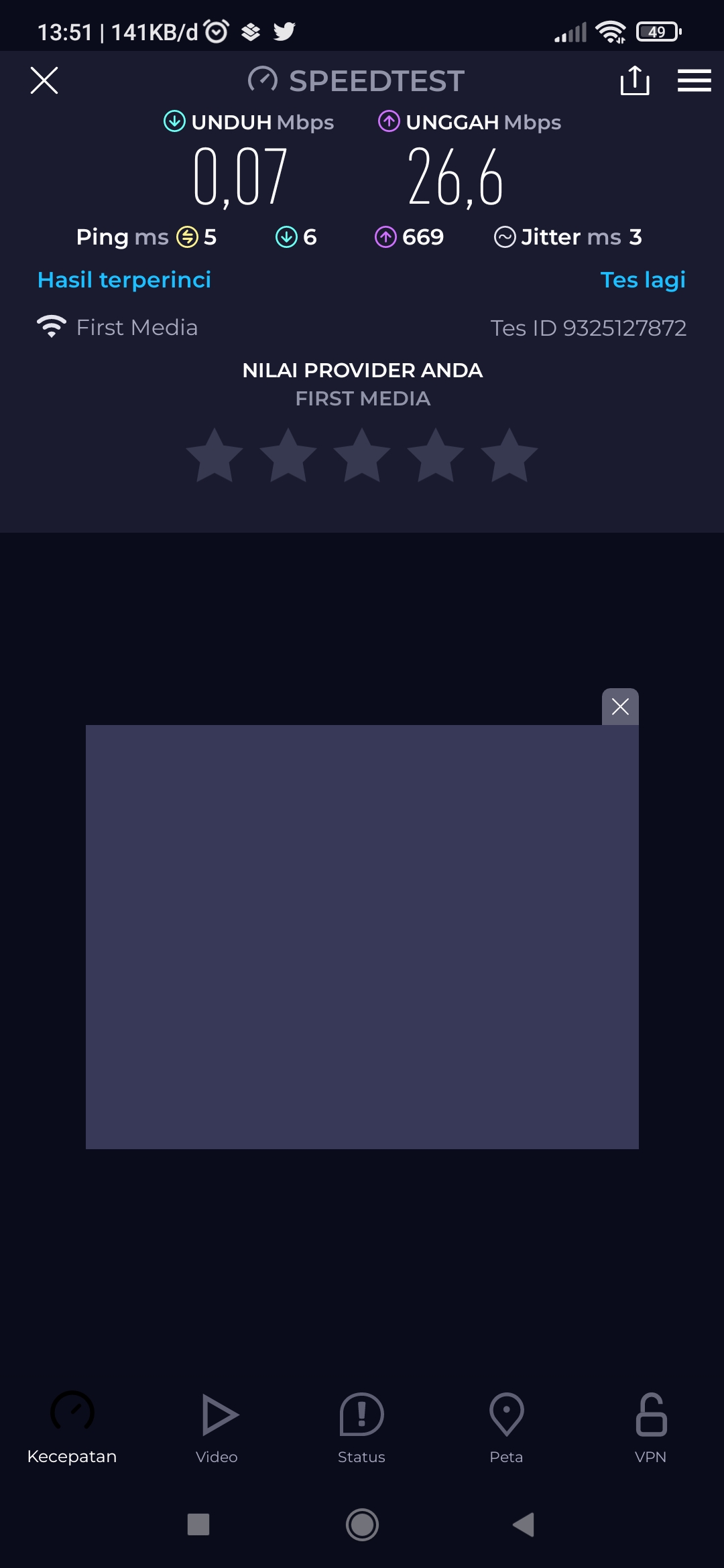724x1568 pixels.
Task: Open recent apps with square button
Action: coord(198,1524)
